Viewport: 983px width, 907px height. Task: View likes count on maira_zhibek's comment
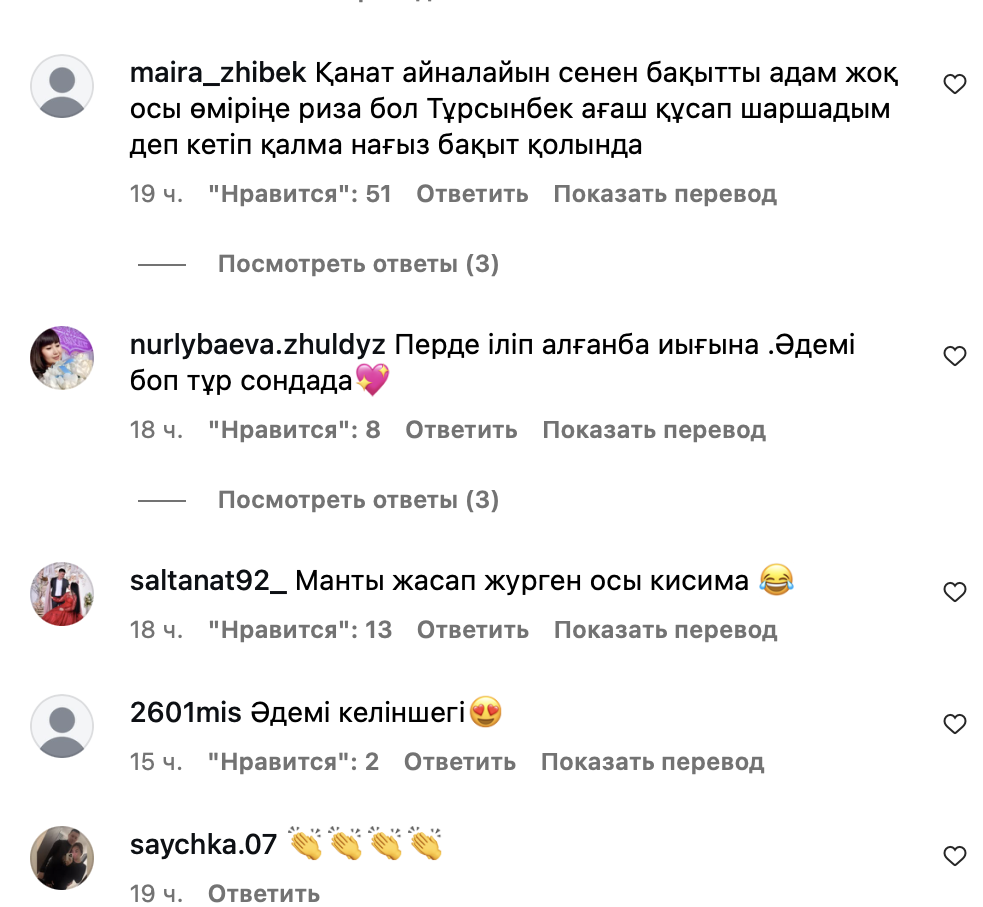(299, 194)
